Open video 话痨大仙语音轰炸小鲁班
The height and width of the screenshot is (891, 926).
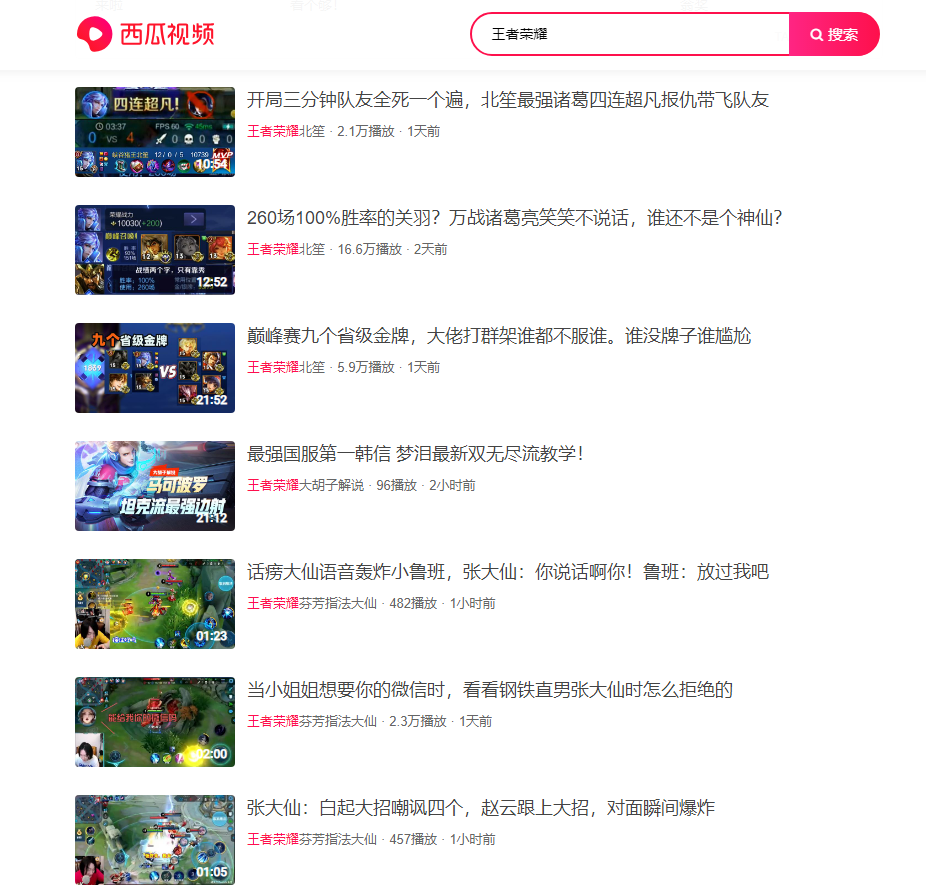(507, 572)
